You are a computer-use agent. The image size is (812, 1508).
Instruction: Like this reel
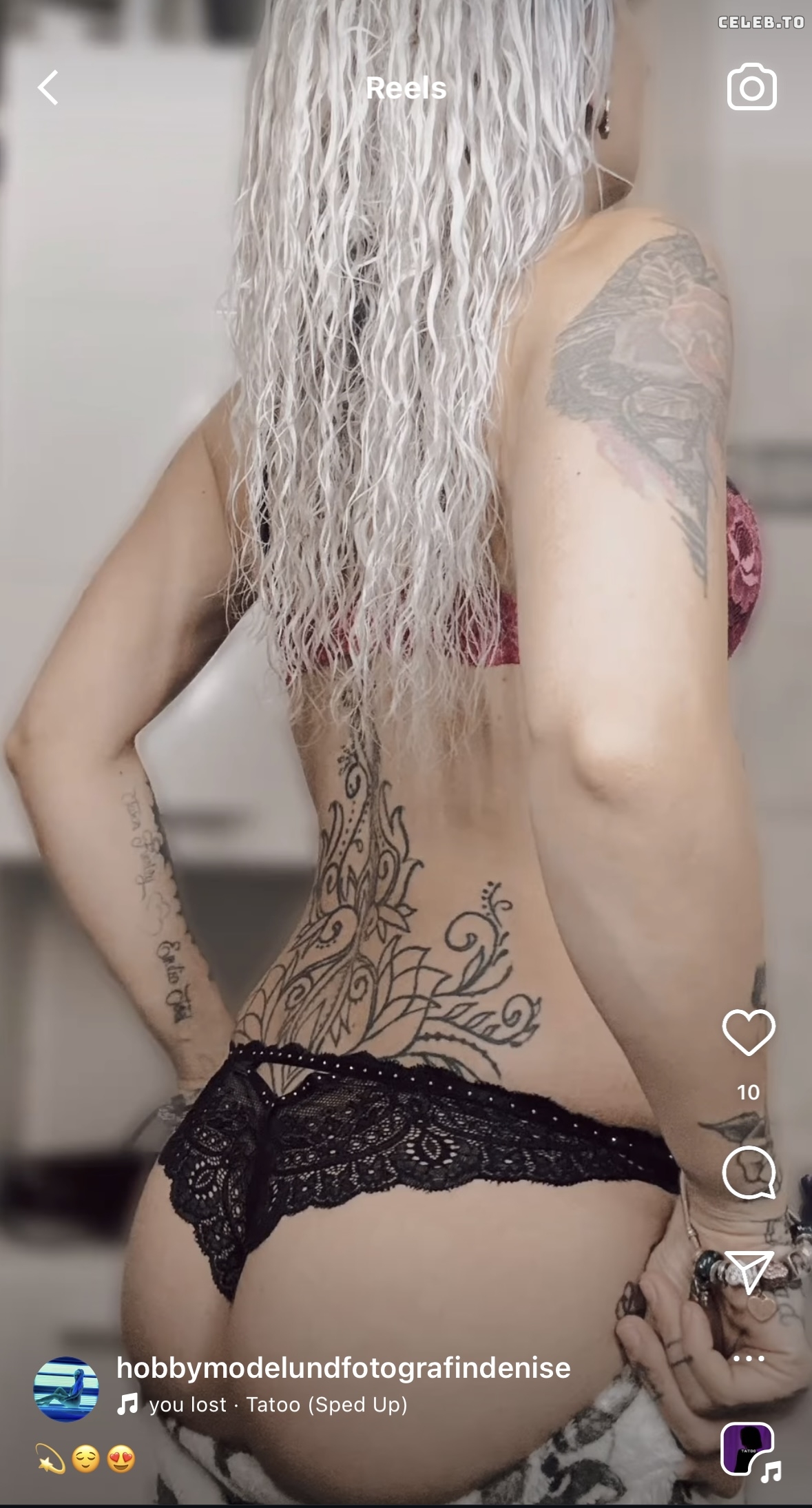749,1033
